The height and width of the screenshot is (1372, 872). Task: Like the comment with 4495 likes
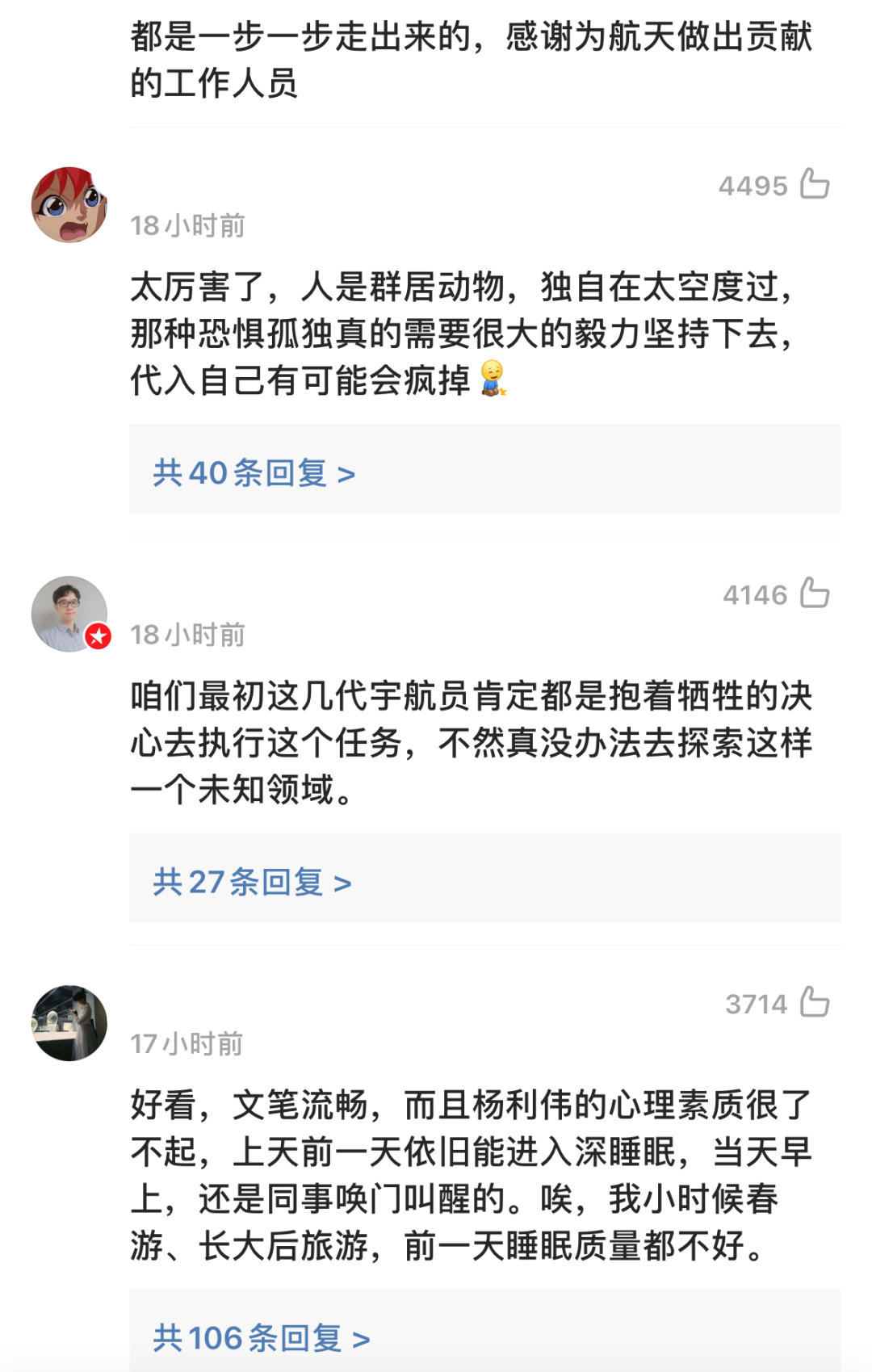point(815,184)
